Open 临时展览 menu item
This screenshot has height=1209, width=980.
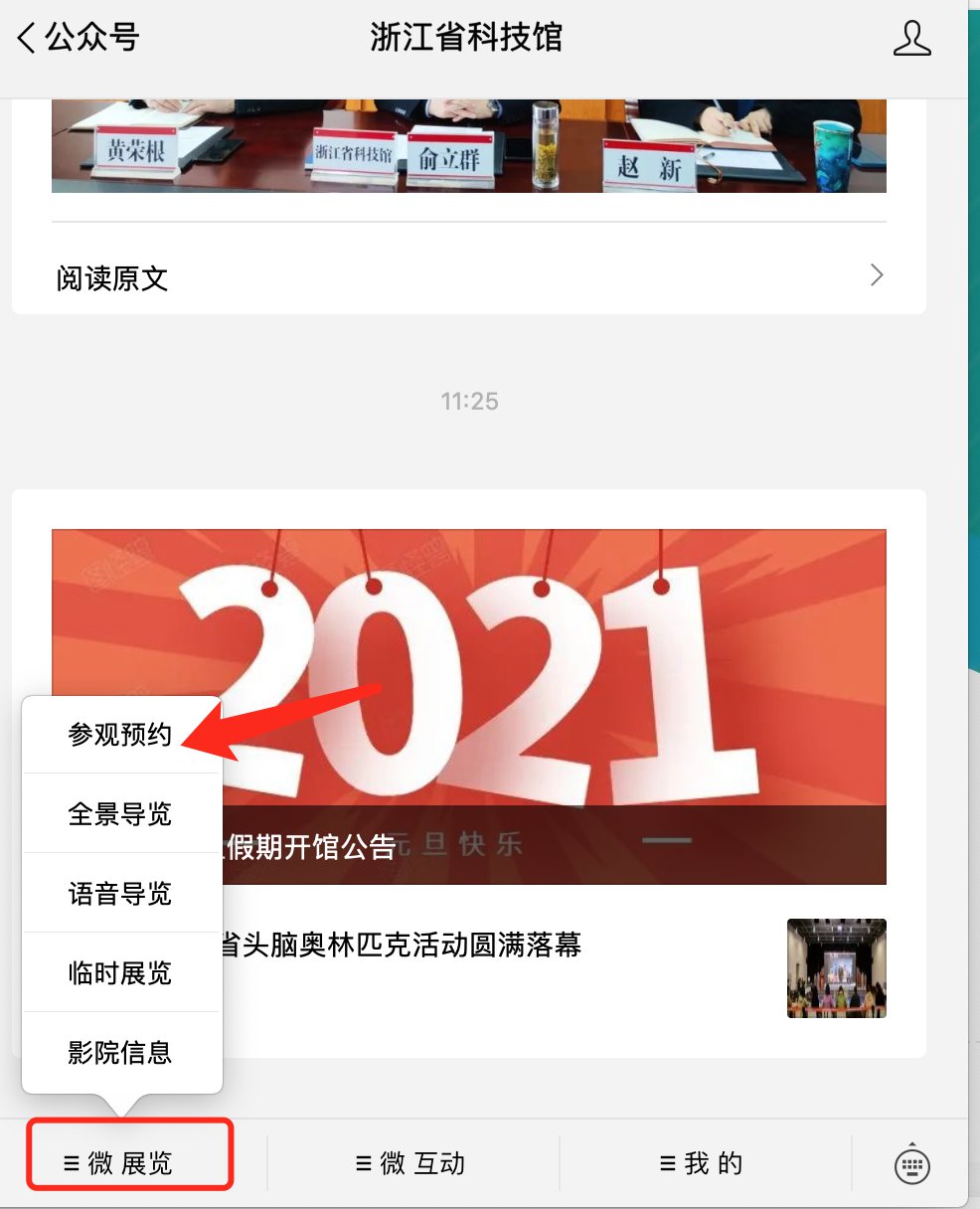(120, 972)
